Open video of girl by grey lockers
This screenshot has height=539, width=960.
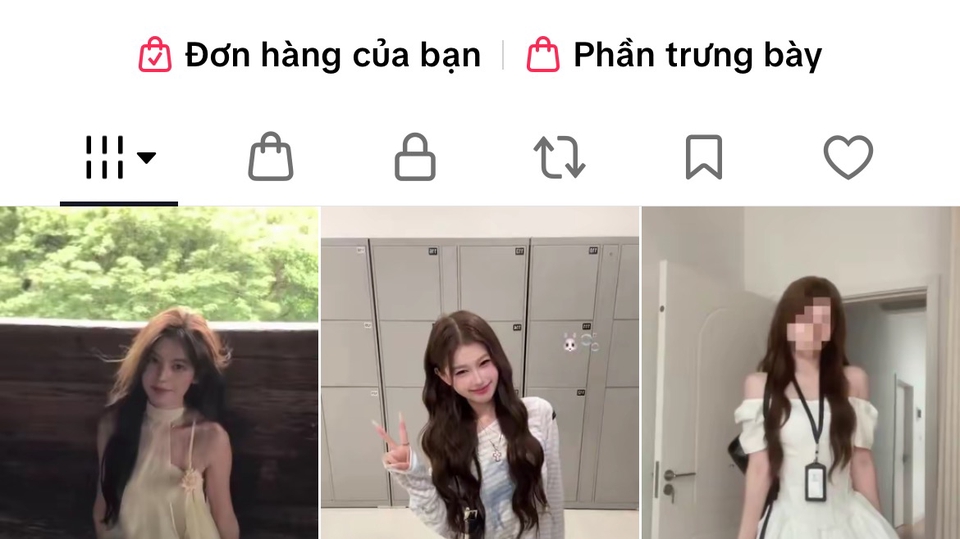point(480,380)
